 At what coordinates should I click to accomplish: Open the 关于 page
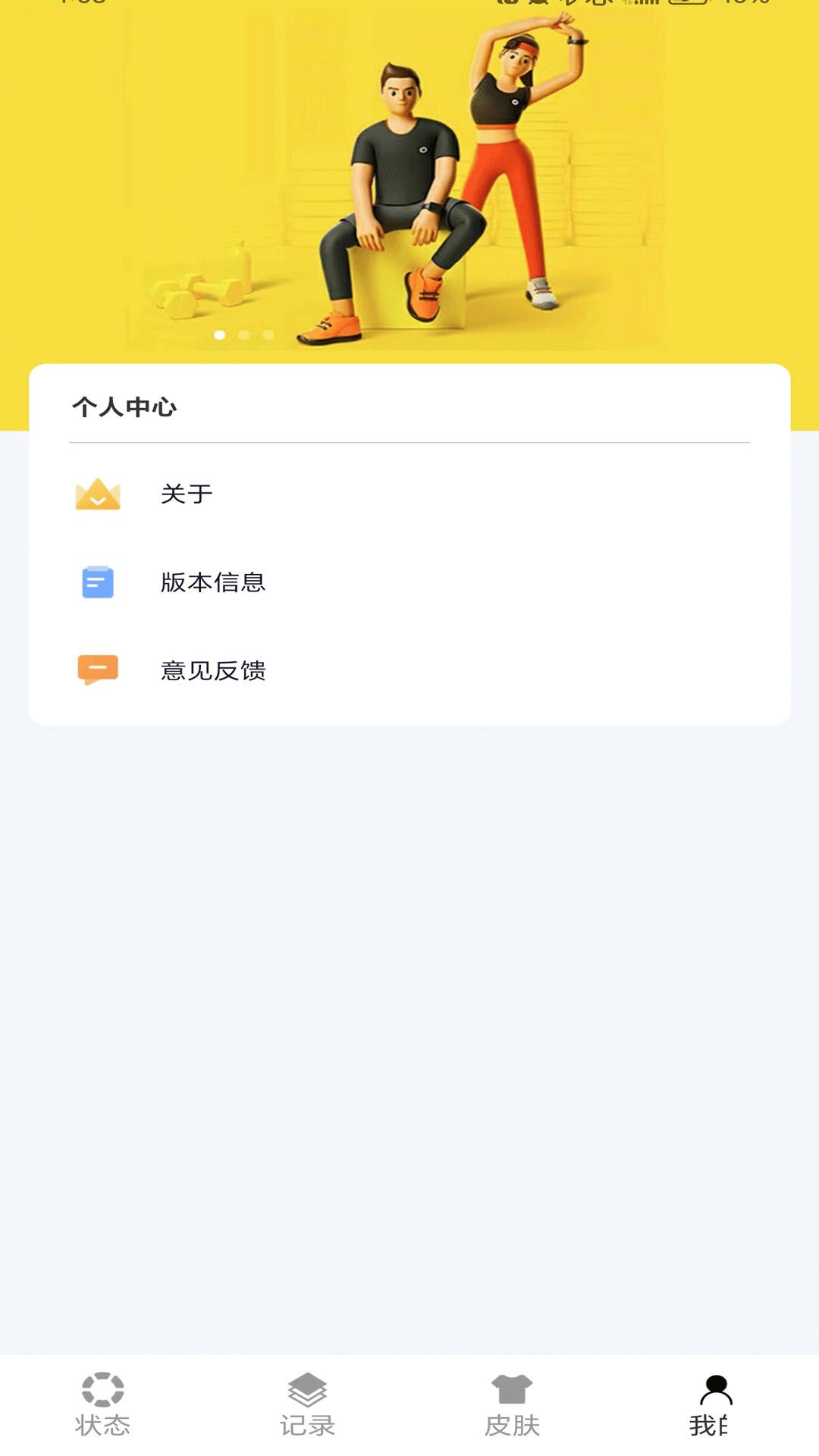click(185, 494)
